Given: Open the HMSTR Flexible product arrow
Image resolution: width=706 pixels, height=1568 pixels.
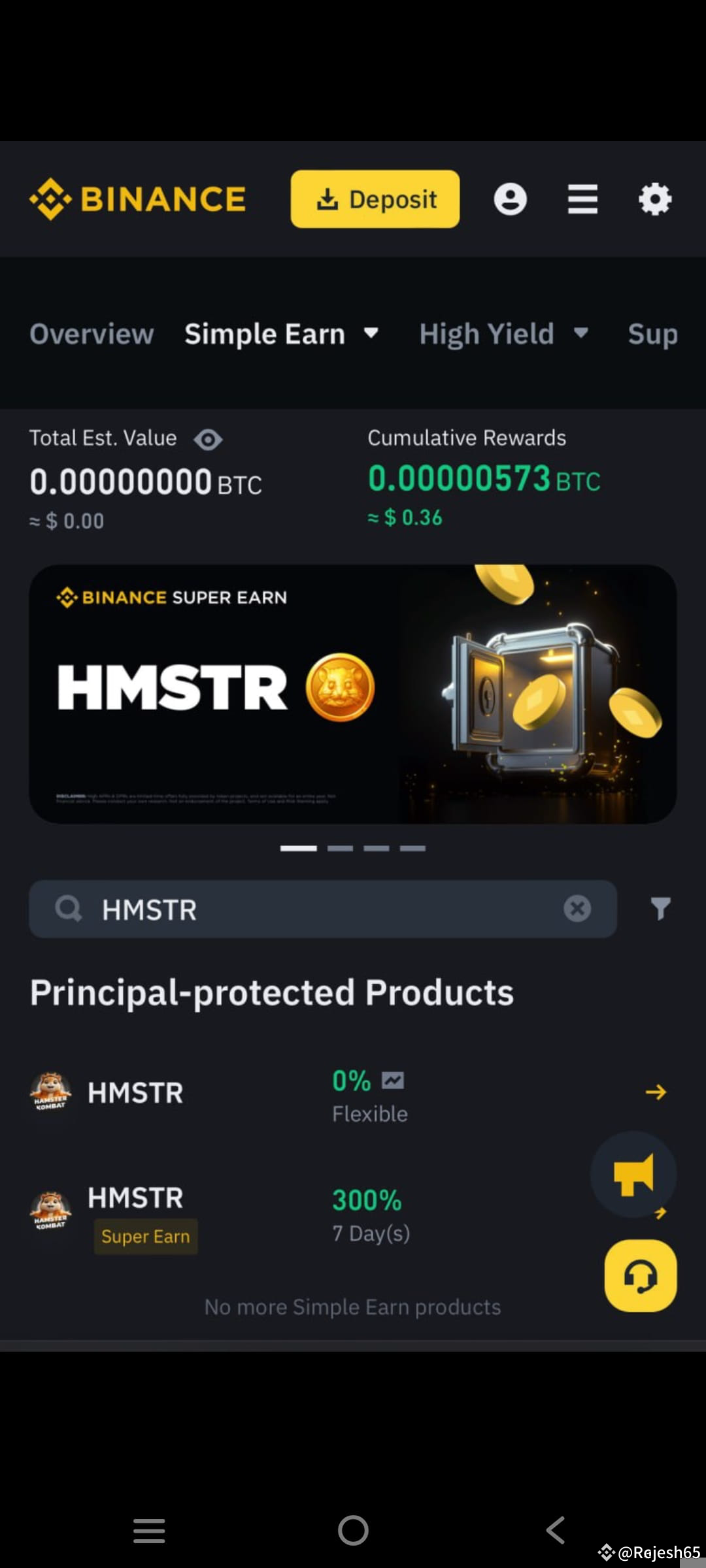Looking at the screenshot, I should 656,1091.
